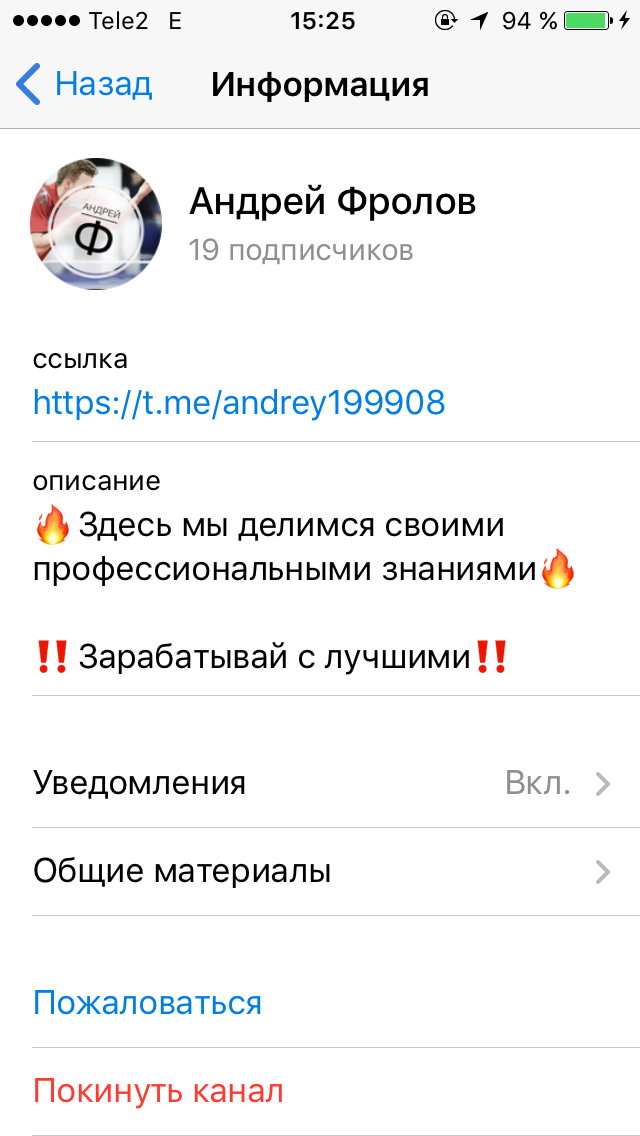Open the t.me/andrey199908 link
Screen dimensions: 640x1136
[239, 402]
